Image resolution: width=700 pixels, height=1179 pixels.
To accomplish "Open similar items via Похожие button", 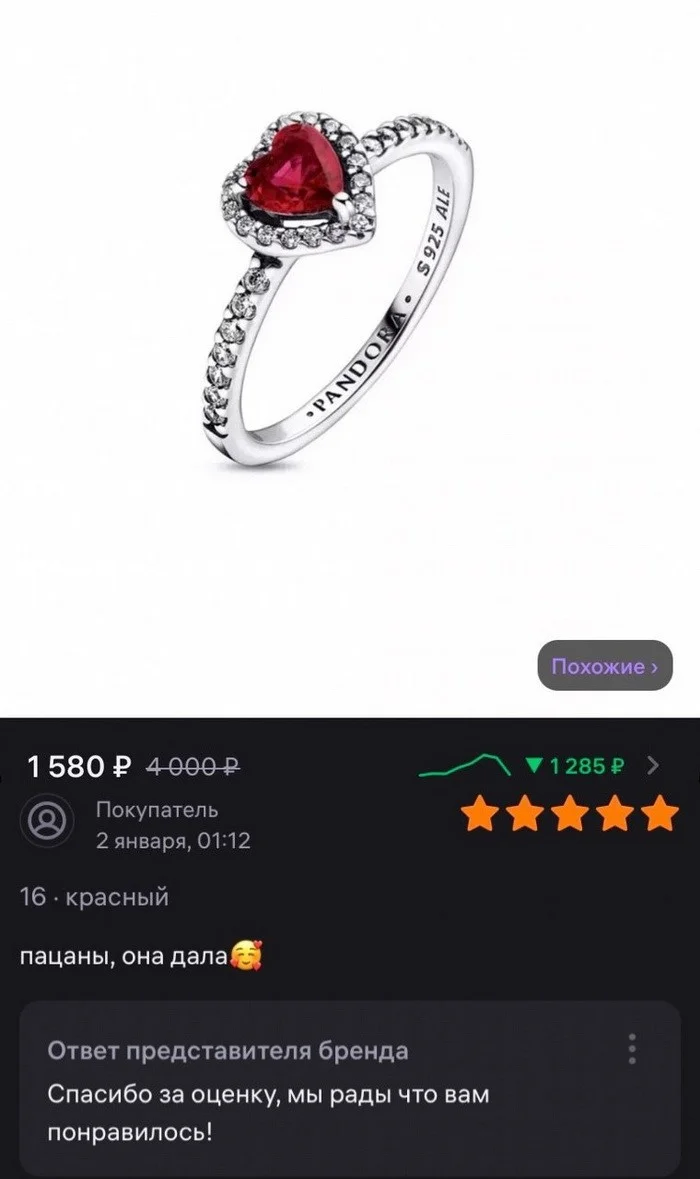I will click(604, 665).
